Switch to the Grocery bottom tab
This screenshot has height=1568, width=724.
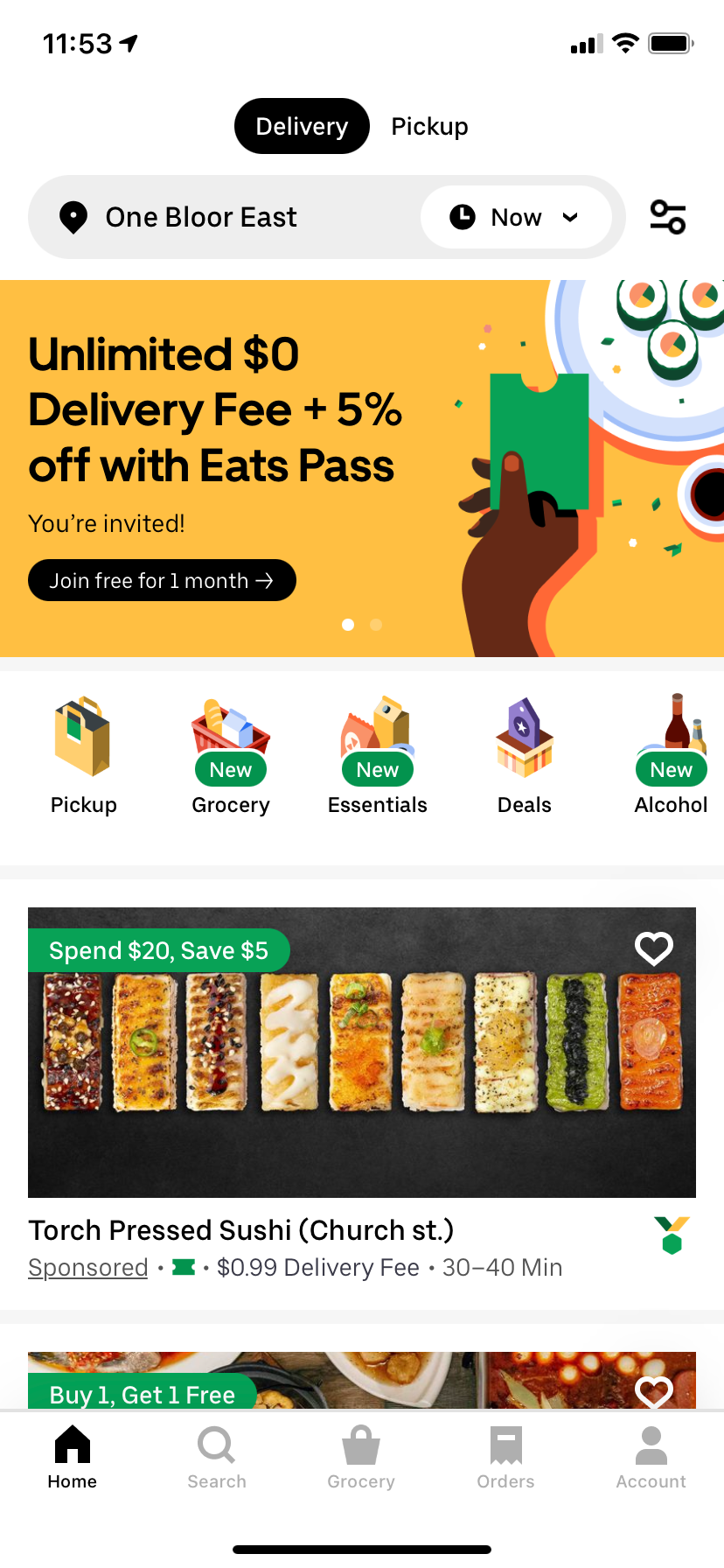[361, 1458]
